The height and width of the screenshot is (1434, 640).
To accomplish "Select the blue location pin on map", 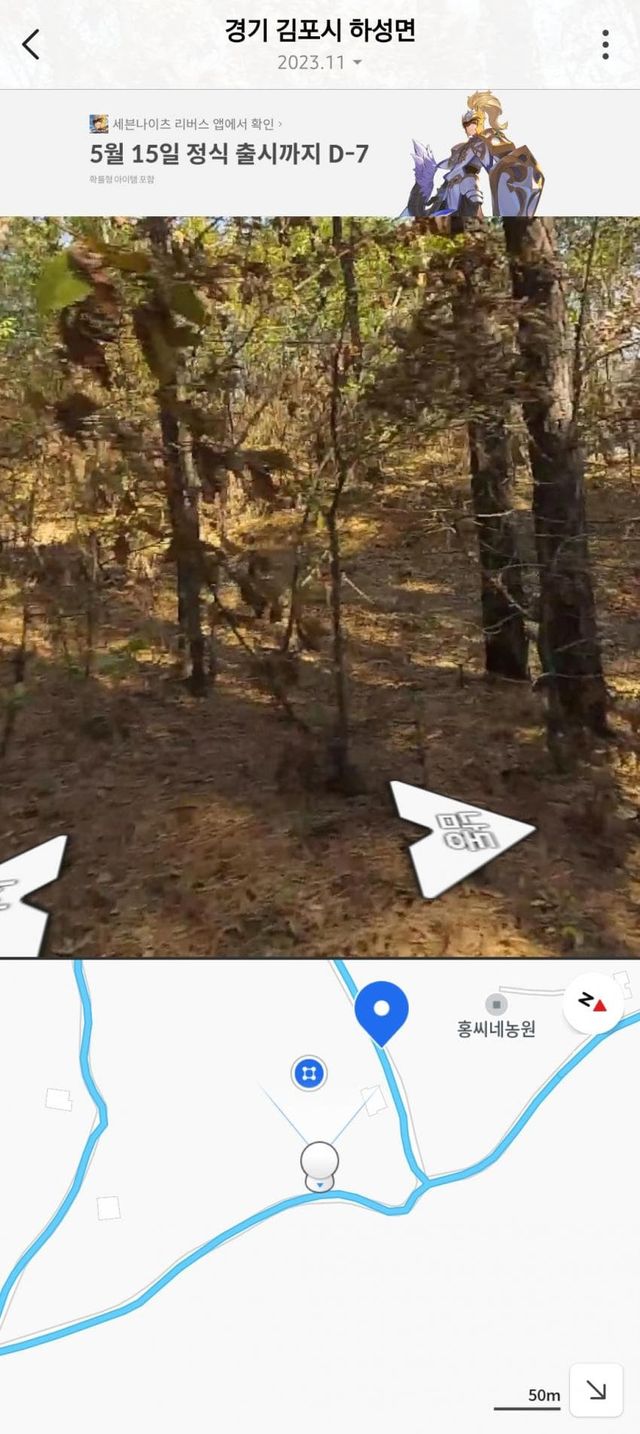I will (381, 1009).
